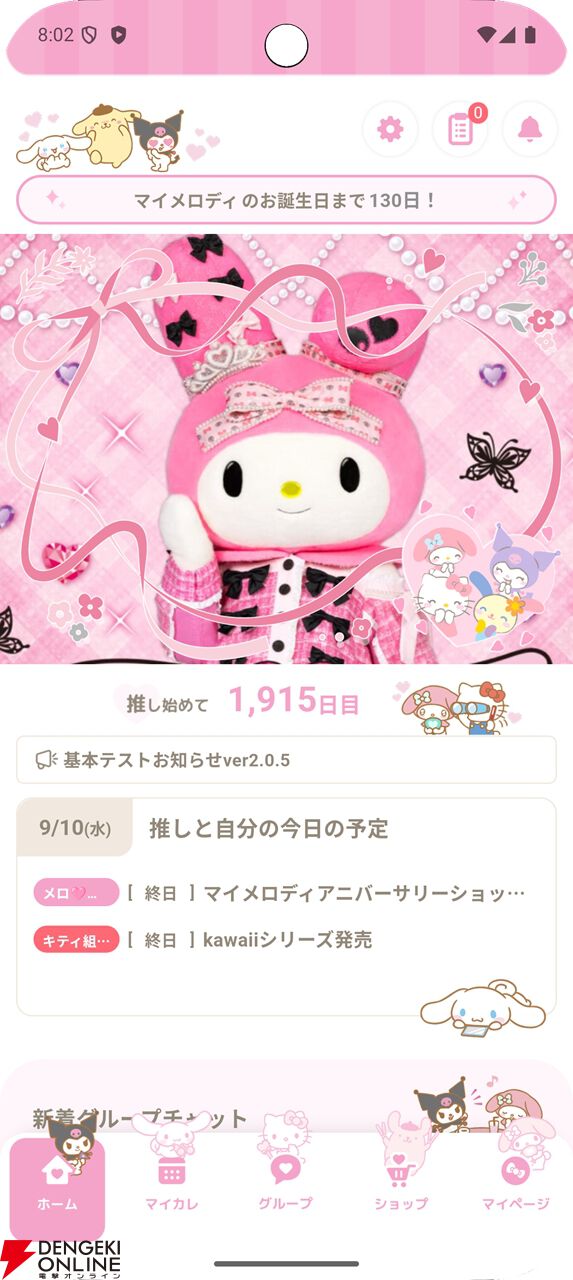Open the 基本テストお知らせver2.0.5 announcement
Image resolution: width=573 pixels, height=1280 pixels.
point(286,760)
